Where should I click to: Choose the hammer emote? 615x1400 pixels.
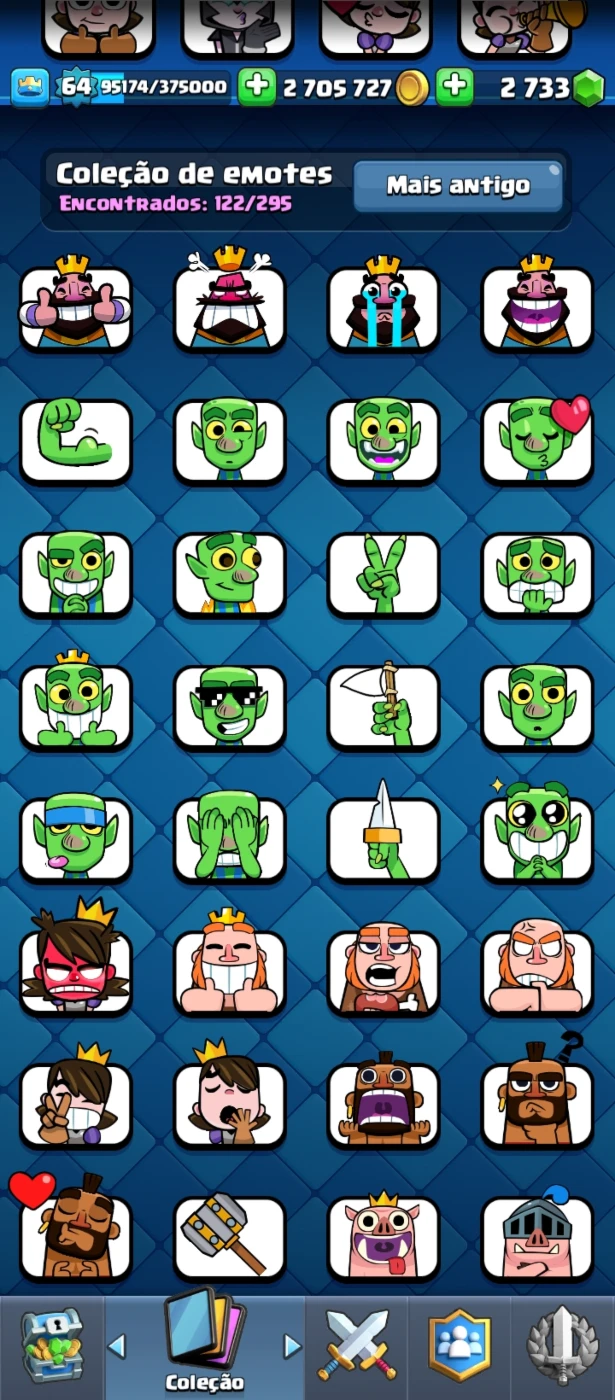[230, 1237]
